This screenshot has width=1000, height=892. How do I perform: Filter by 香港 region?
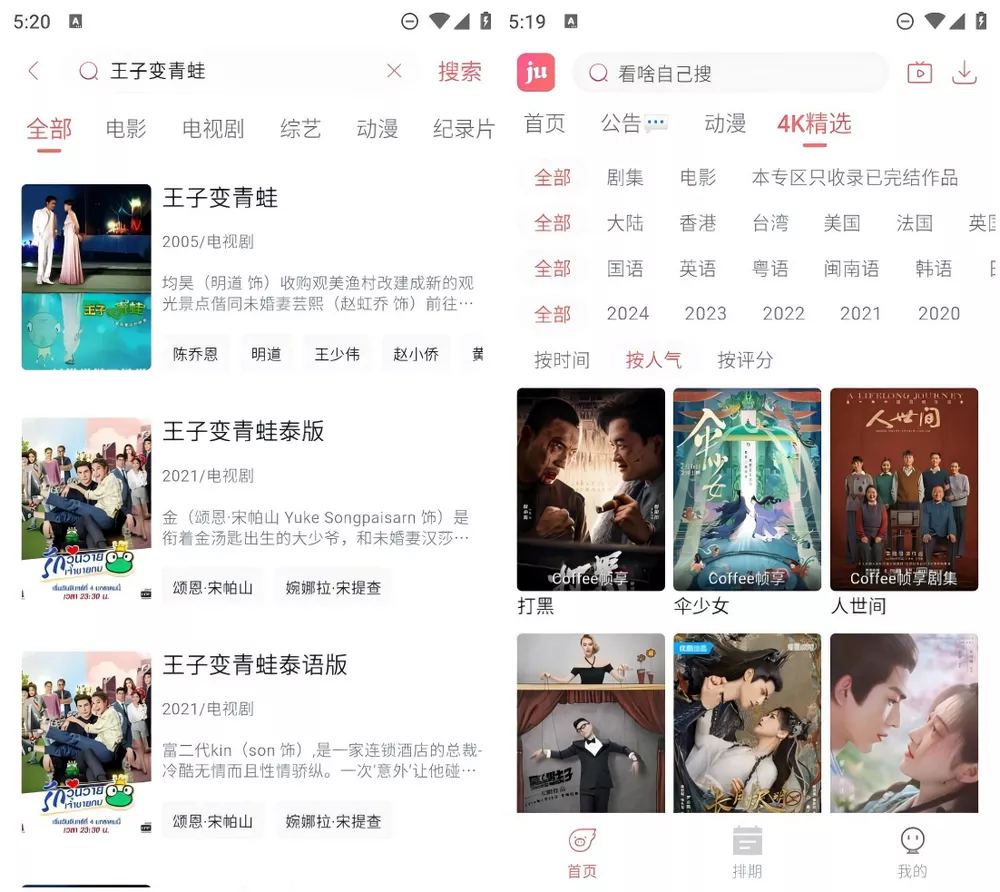(x=697, y=223)
